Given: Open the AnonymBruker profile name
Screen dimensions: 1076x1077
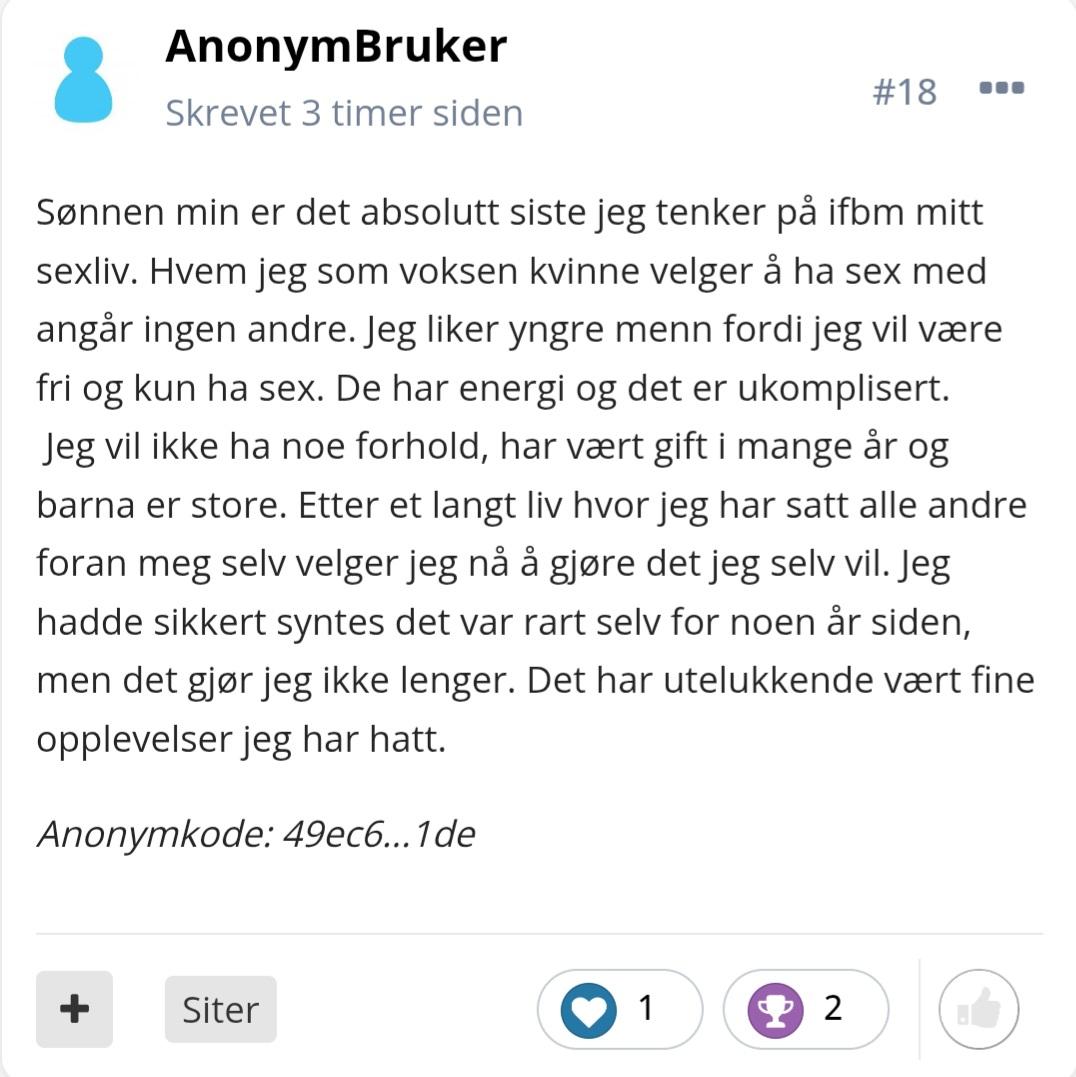Looking at the screenshot, I should (x=336, y=46).
